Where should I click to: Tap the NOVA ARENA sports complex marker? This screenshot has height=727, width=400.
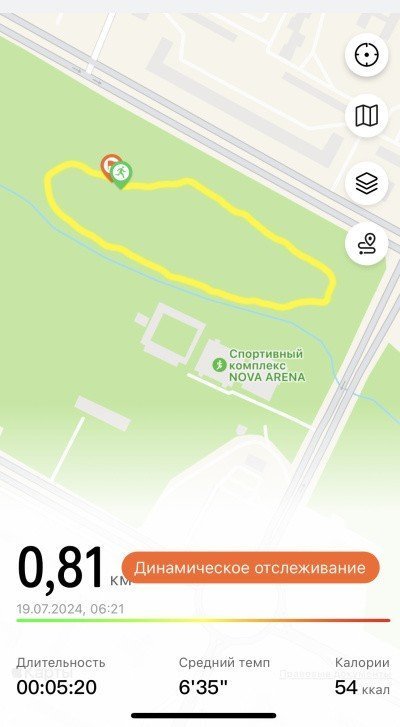[218, 365]
